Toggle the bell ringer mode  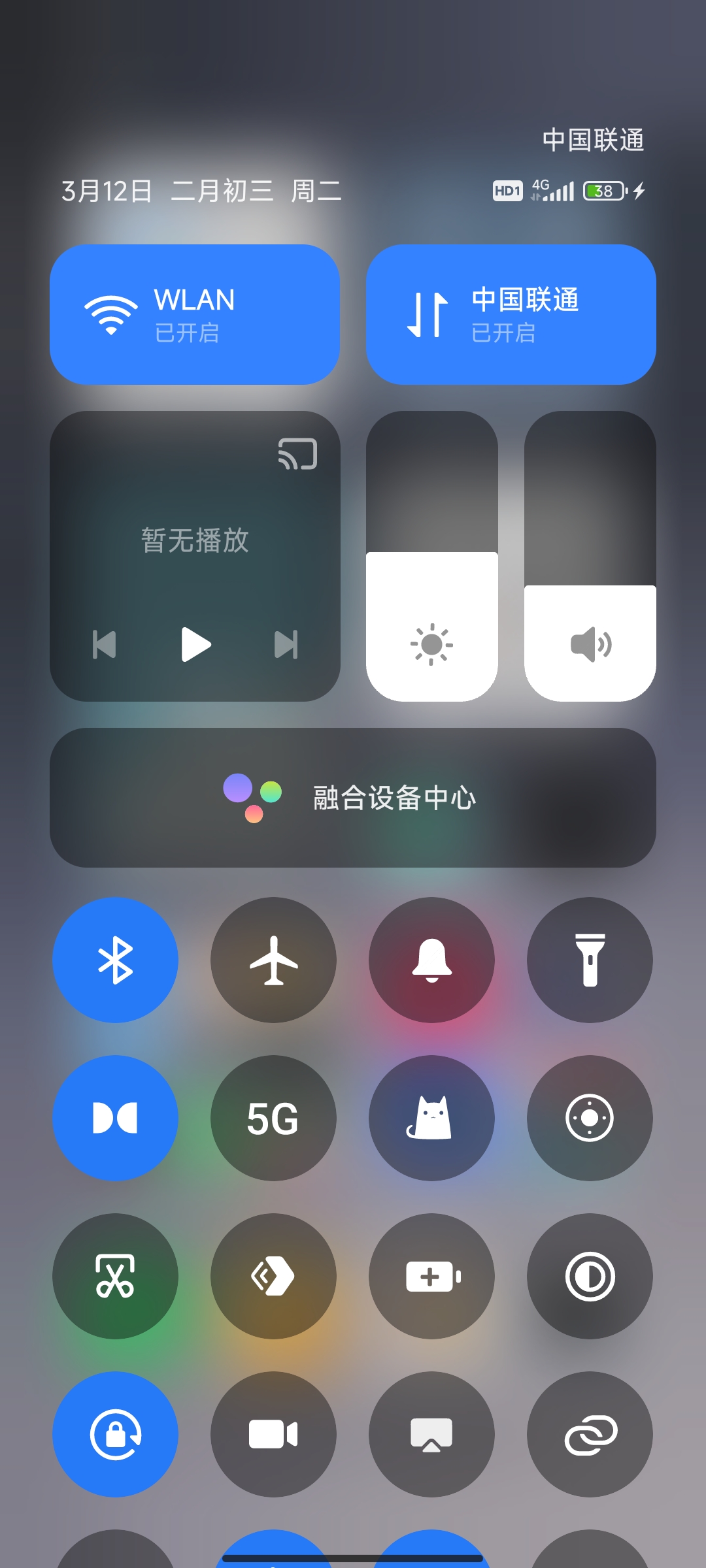pos(432,960)
